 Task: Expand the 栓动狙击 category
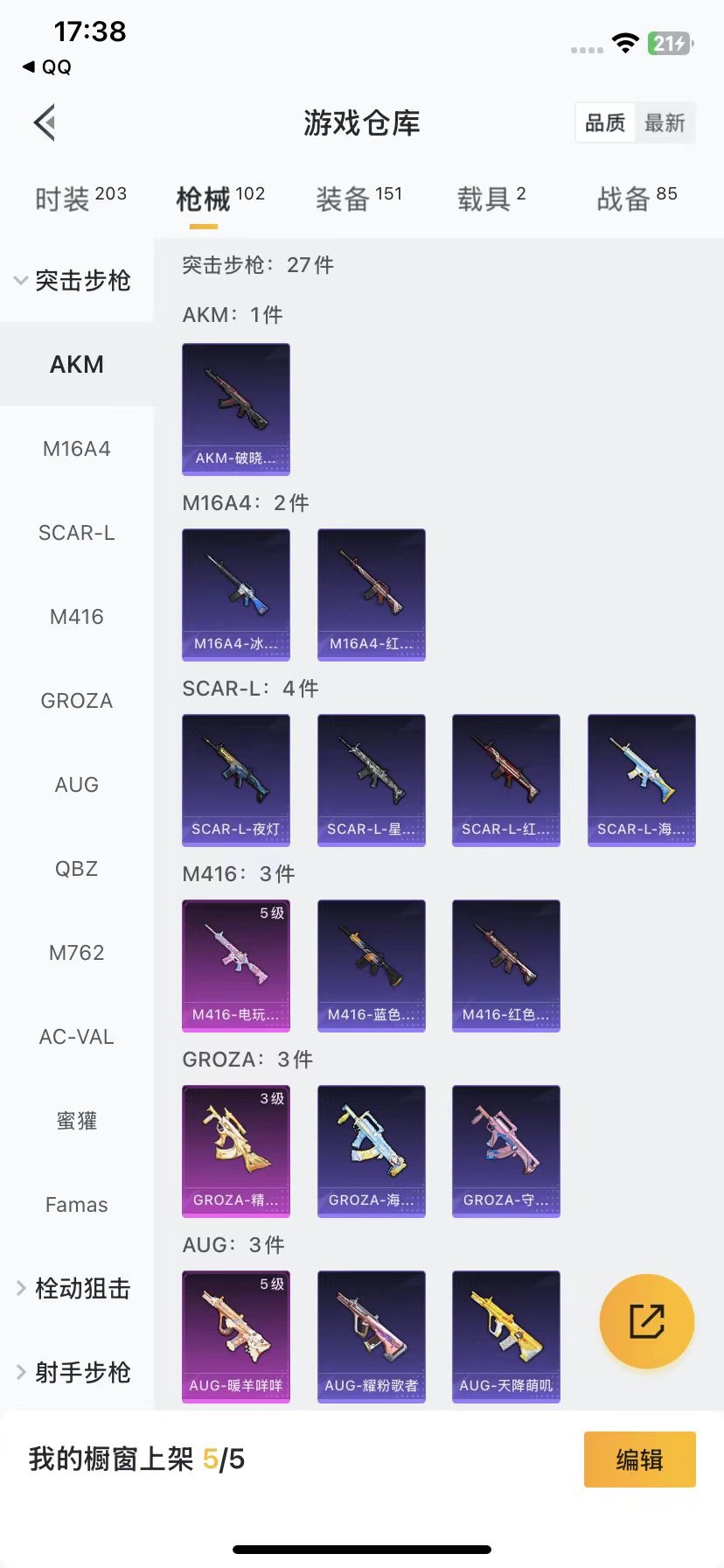73,1289
